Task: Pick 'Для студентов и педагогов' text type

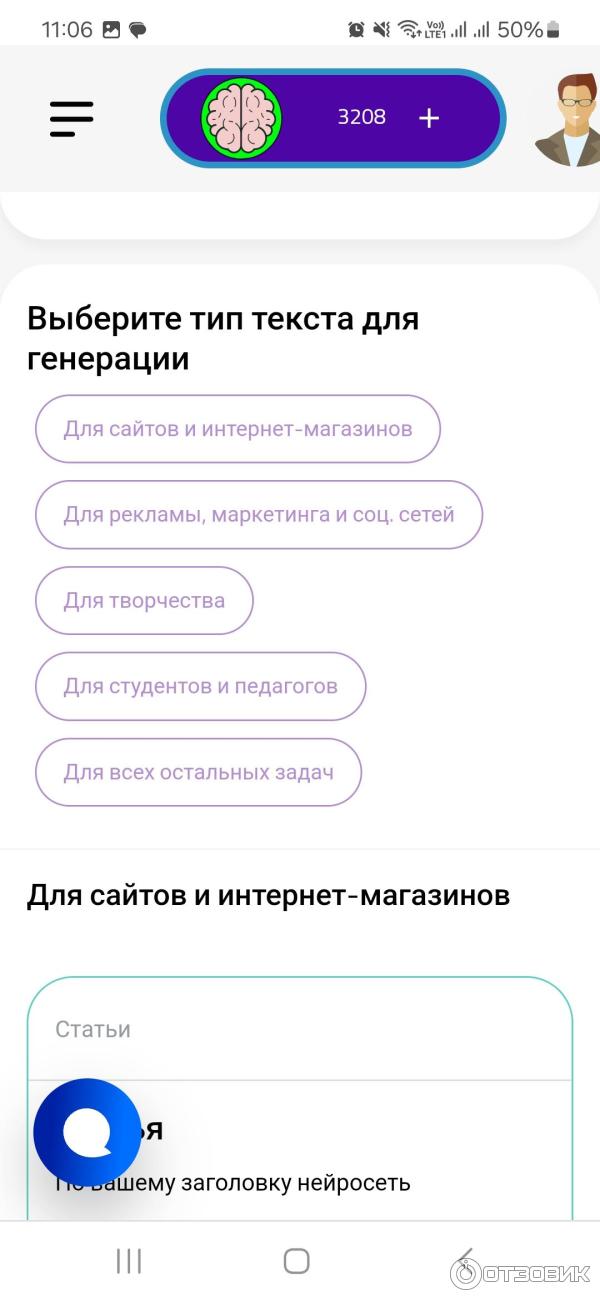Action: point(200,687)
